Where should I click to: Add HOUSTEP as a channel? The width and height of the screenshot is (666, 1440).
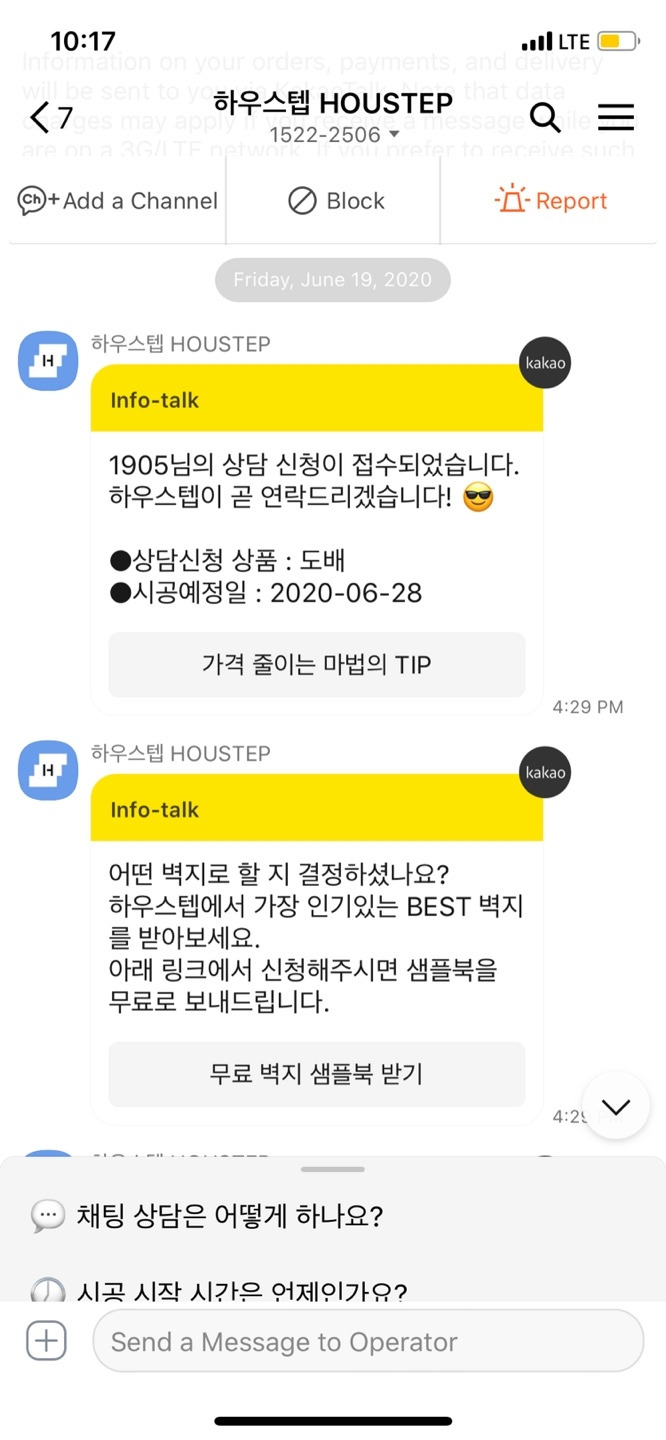(118, 201)
